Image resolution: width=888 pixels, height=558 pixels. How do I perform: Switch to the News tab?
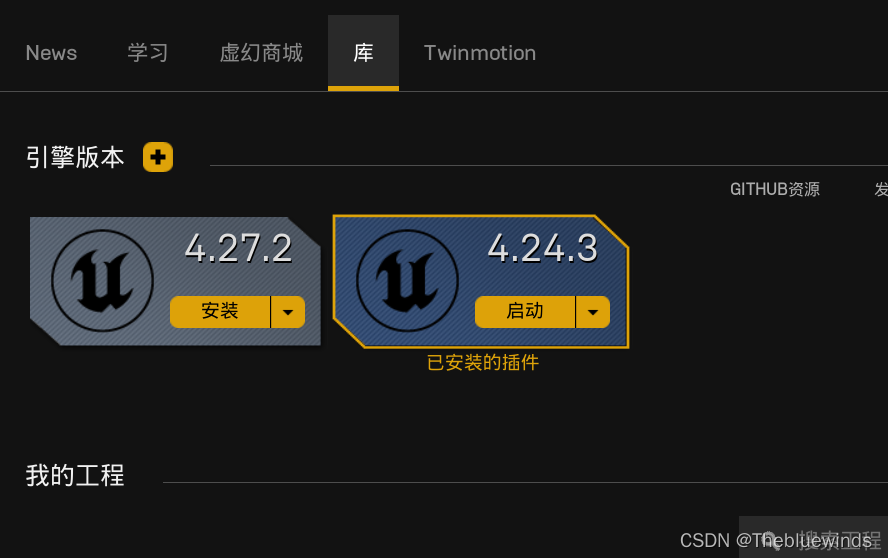click(51, 53)
